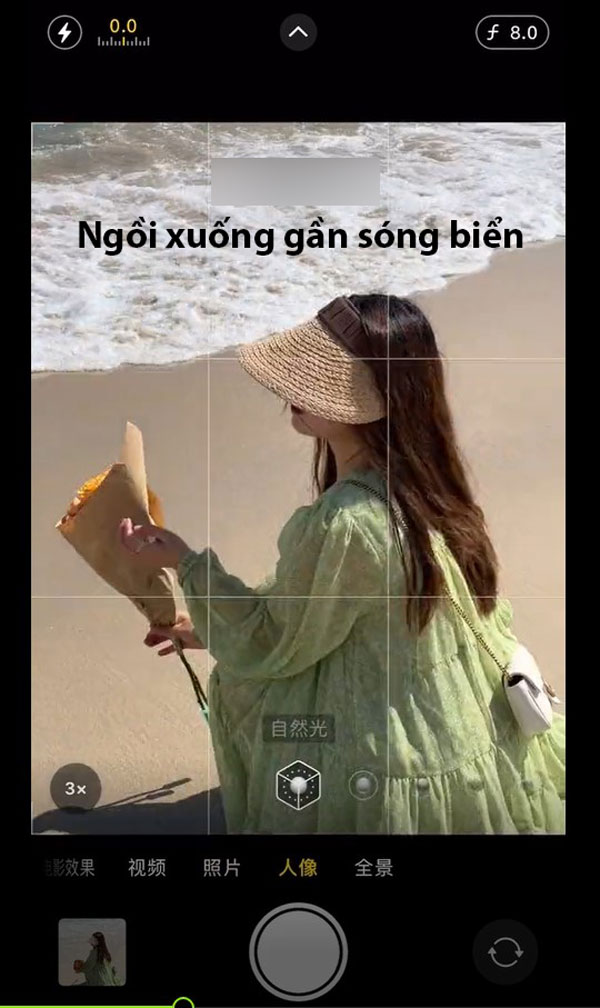The image size is (600, 1008).
Task: Switch to the 照片 mode
Action: (x=221, y=868)
